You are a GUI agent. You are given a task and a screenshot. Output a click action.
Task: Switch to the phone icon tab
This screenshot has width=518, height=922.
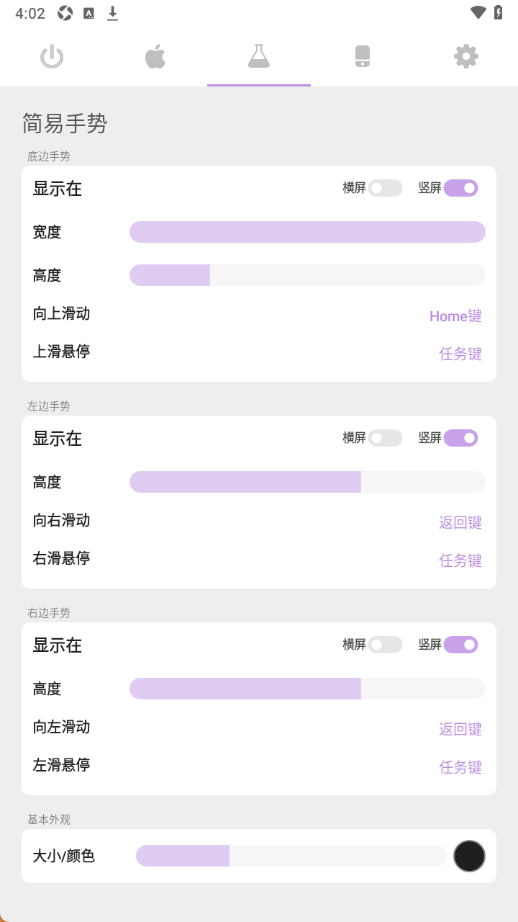(362, 57)
